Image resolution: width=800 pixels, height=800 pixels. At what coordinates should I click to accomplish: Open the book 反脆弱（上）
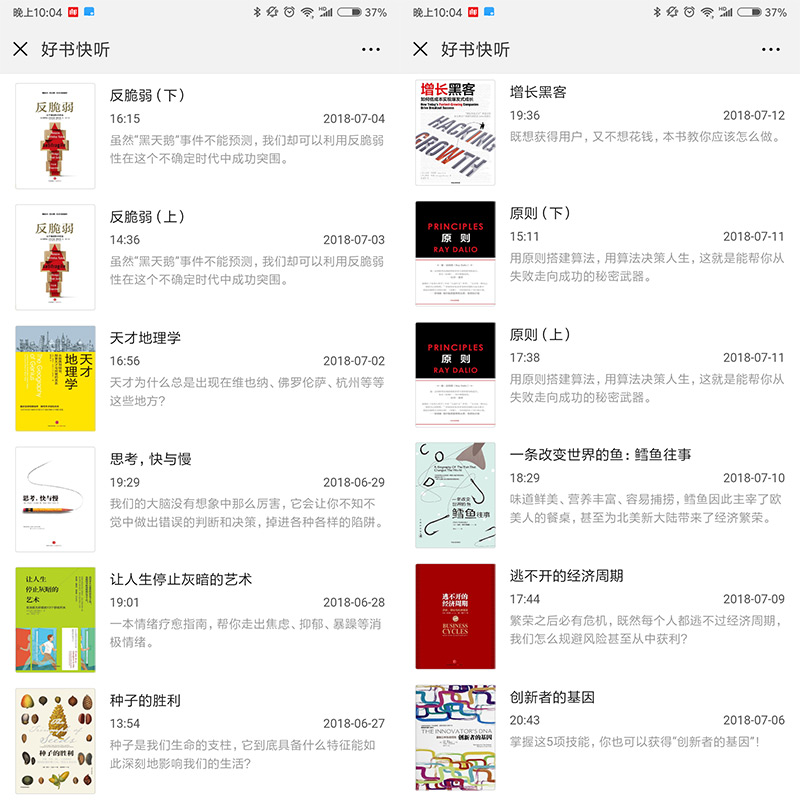click(x=200, y=257)
